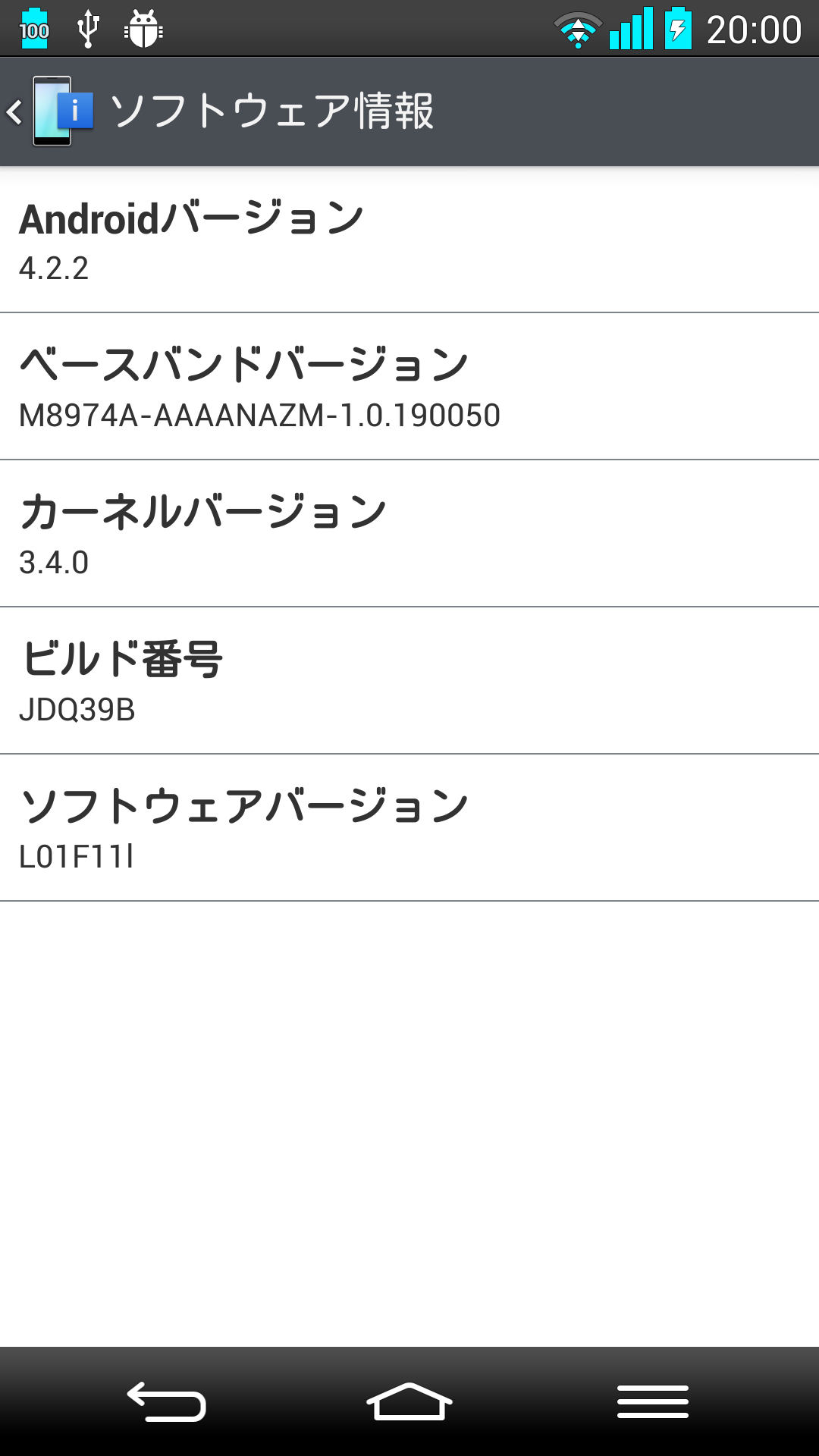Open the カーネルバージョン 3.4.0 row
The height and width of the screenshot is (1456, 819).
pyautogui.click(x=409, y=533)
